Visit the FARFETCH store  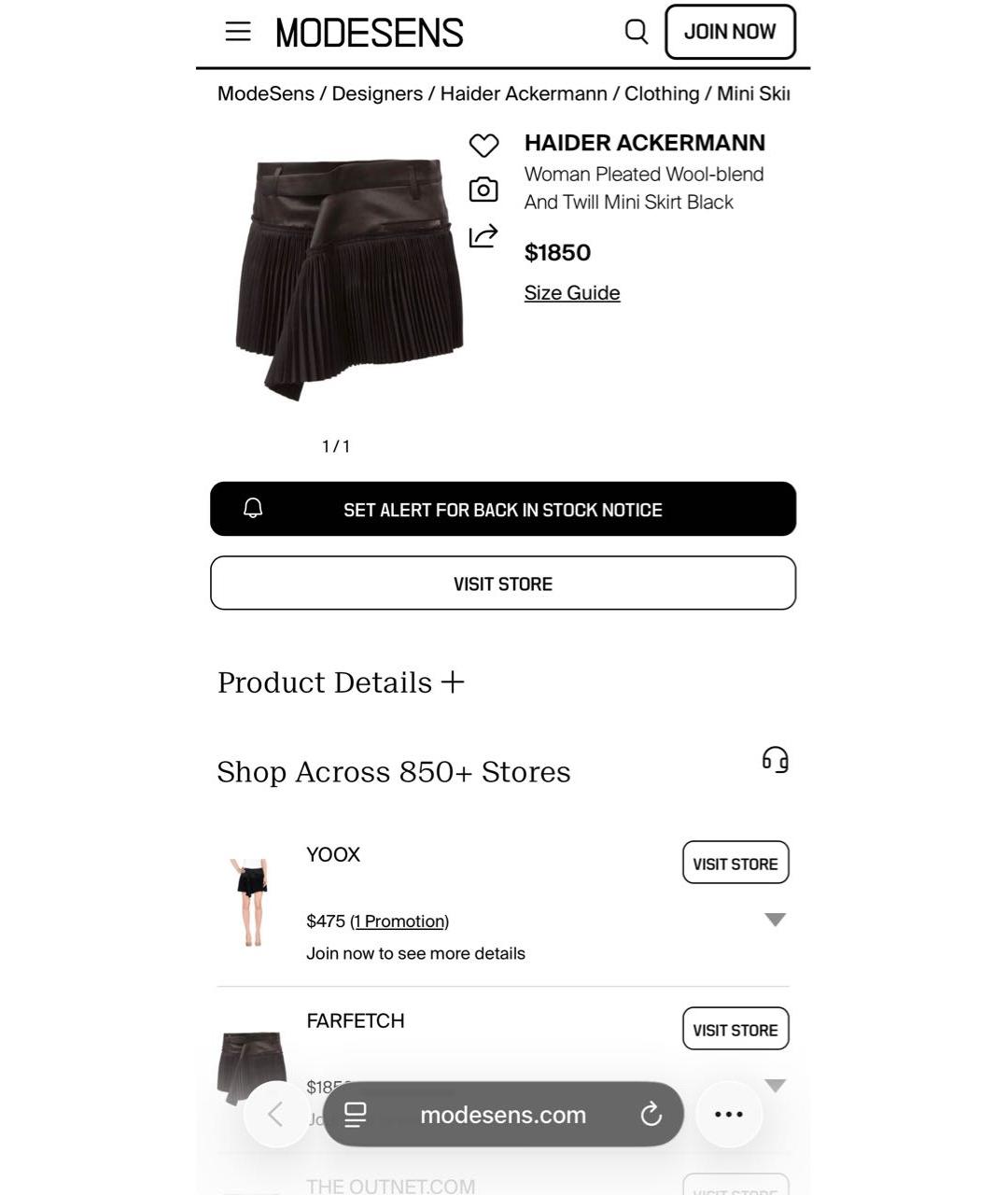click(x=735, y=1030)
